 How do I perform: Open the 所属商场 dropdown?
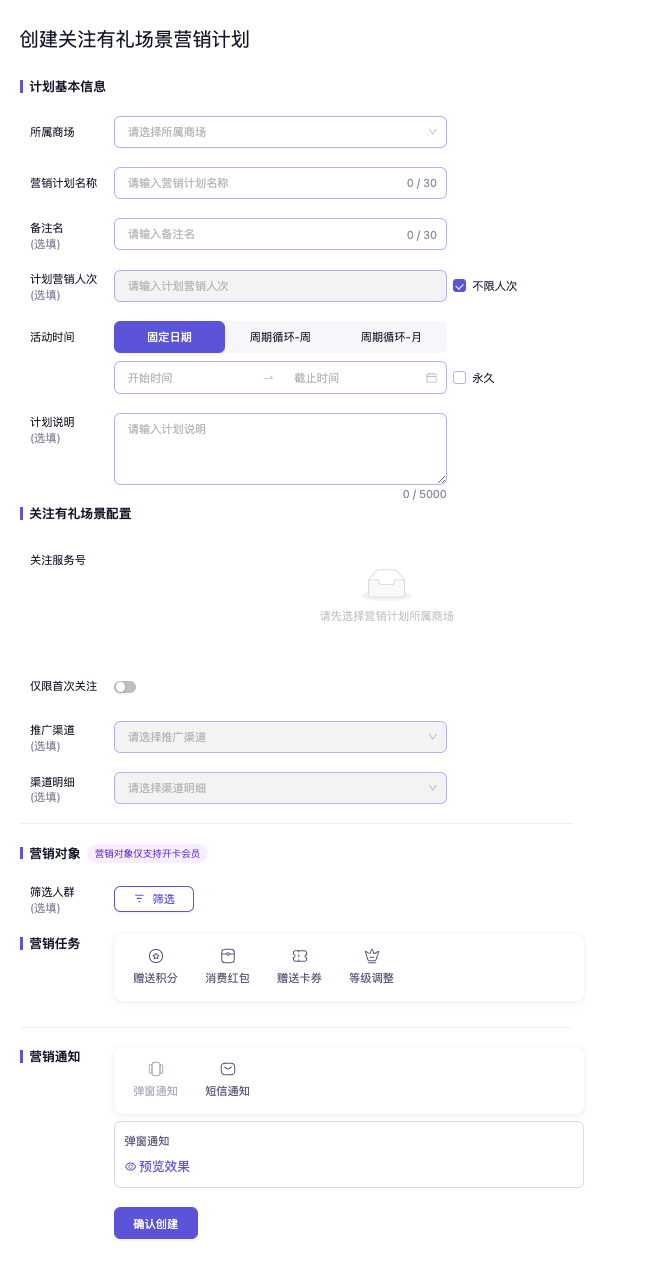(x=280, y=132)
